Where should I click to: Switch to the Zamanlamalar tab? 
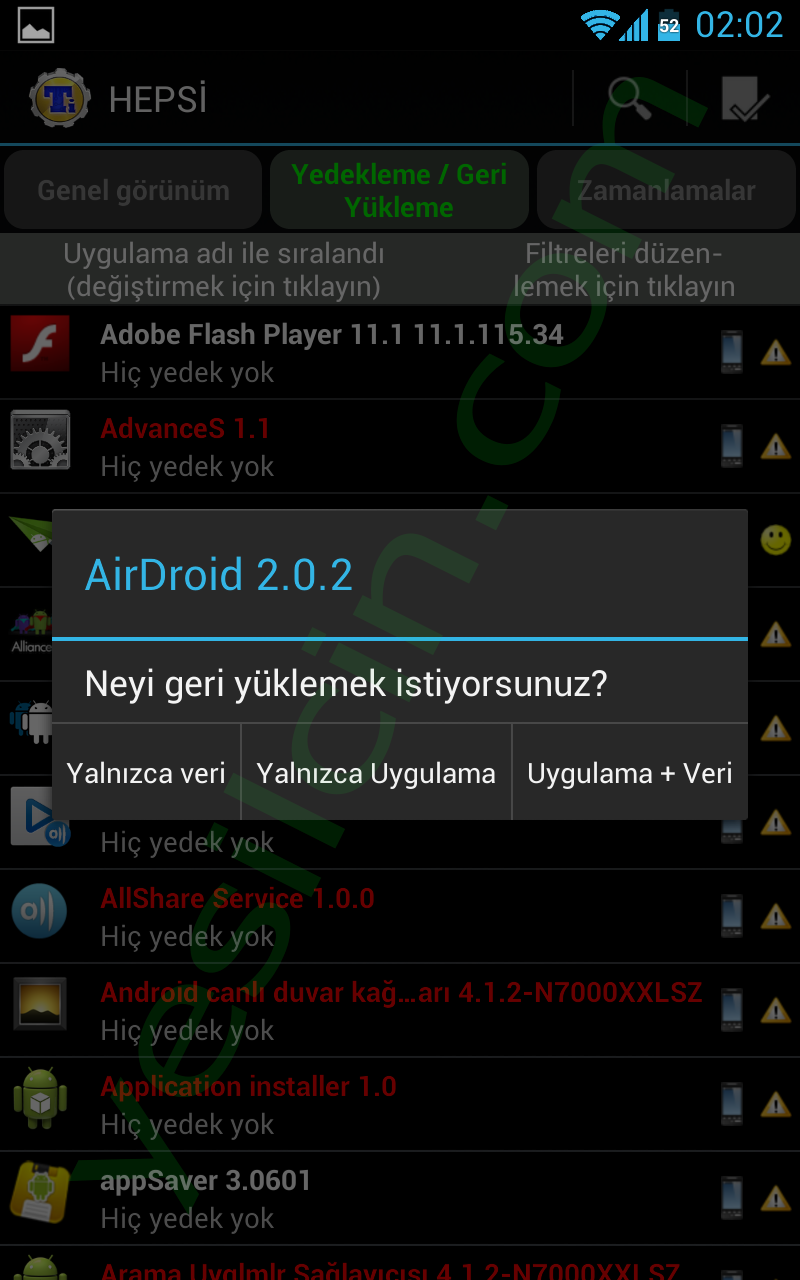point(666,190)
